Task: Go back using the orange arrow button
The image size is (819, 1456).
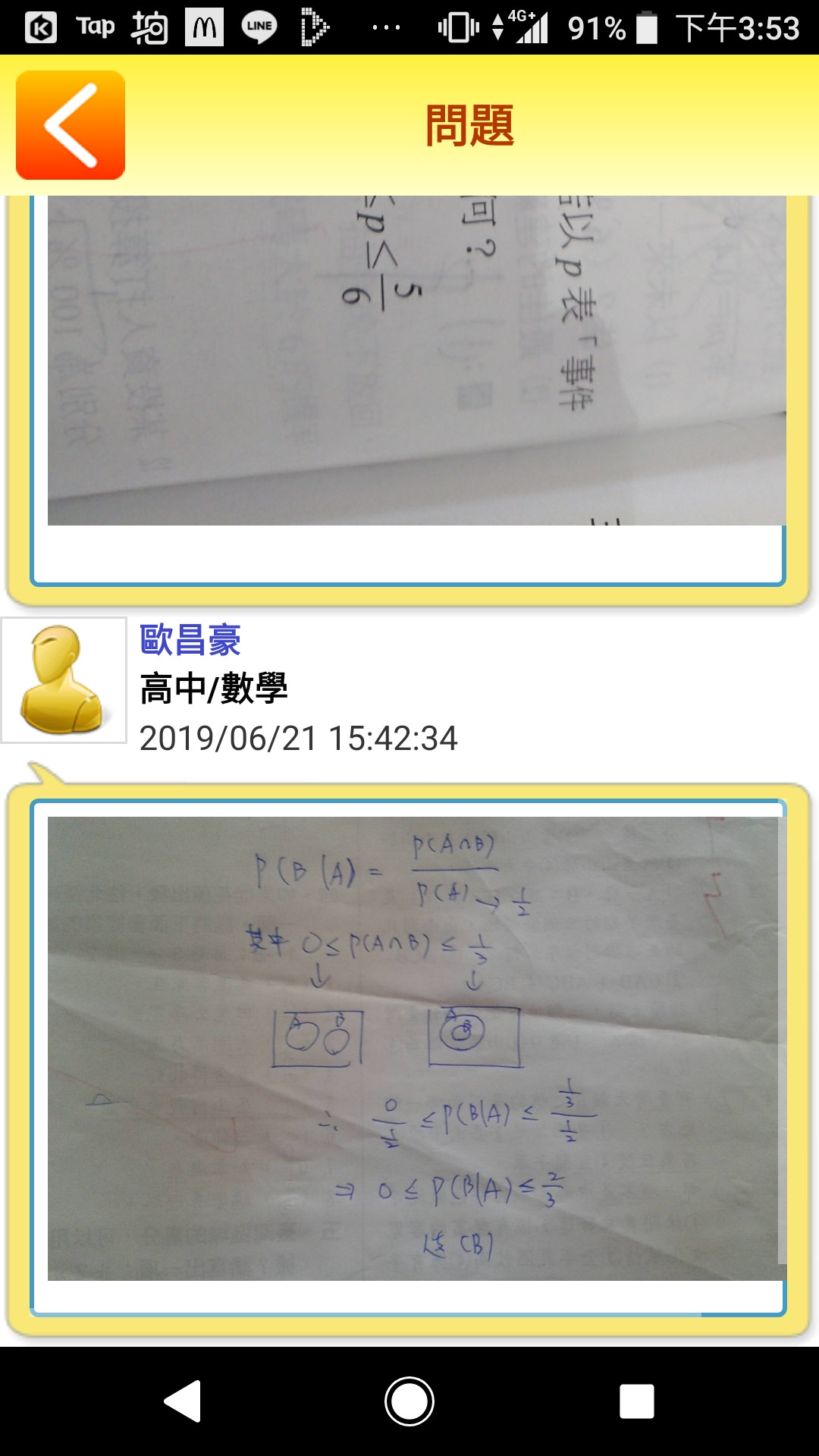Action: (71, 125)
